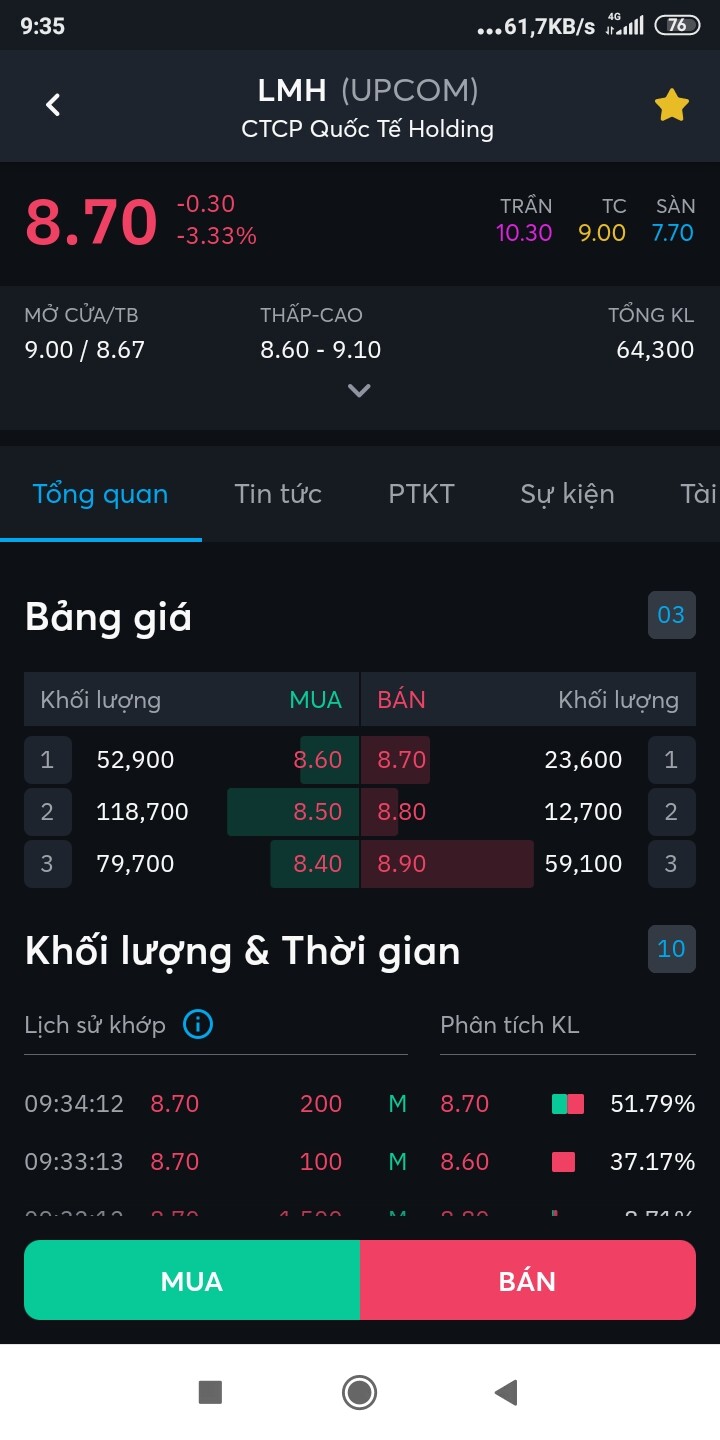Go back using the header arrow
The height and width of the screenshot is (1440, 720).
point(54,105)
